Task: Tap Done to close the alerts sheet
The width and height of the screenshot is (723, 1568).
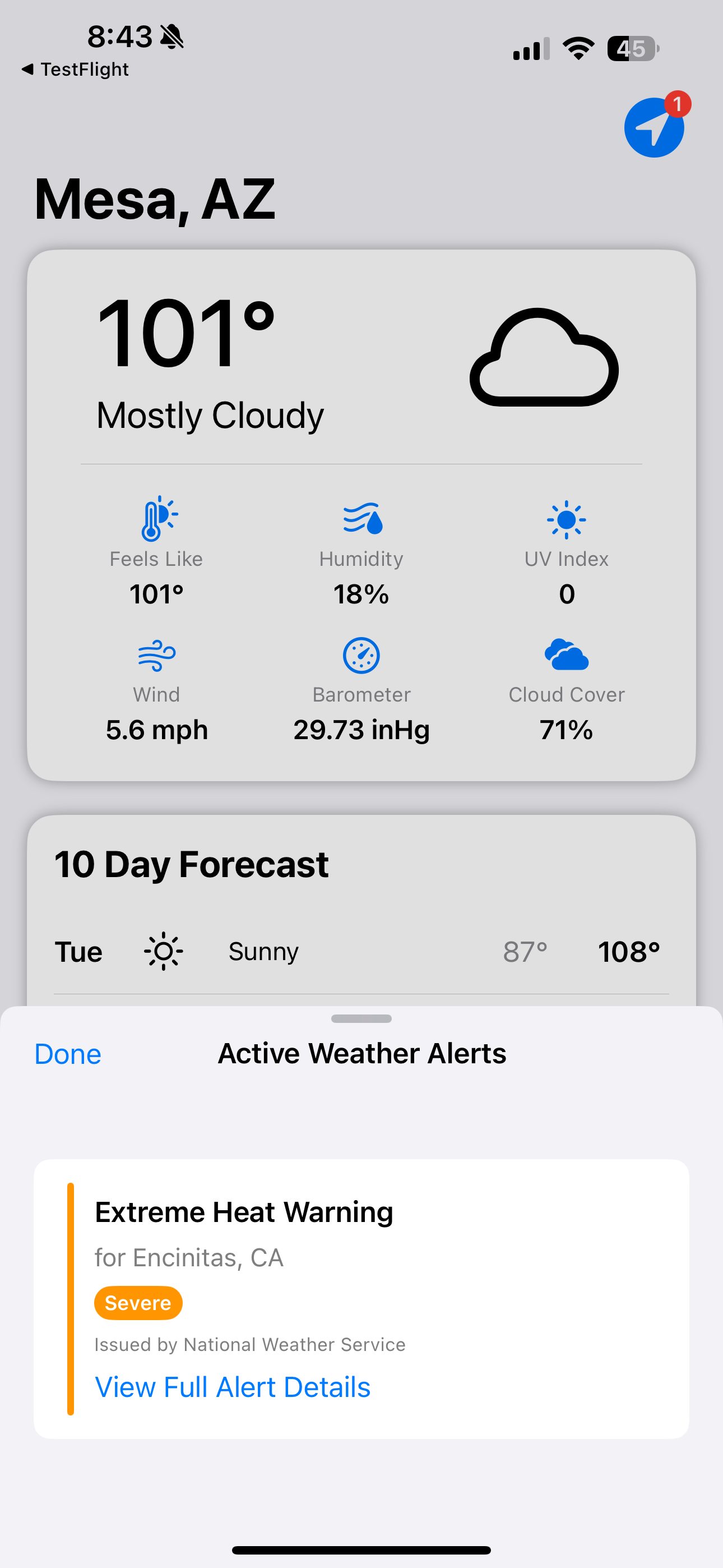Action: 68,1054
